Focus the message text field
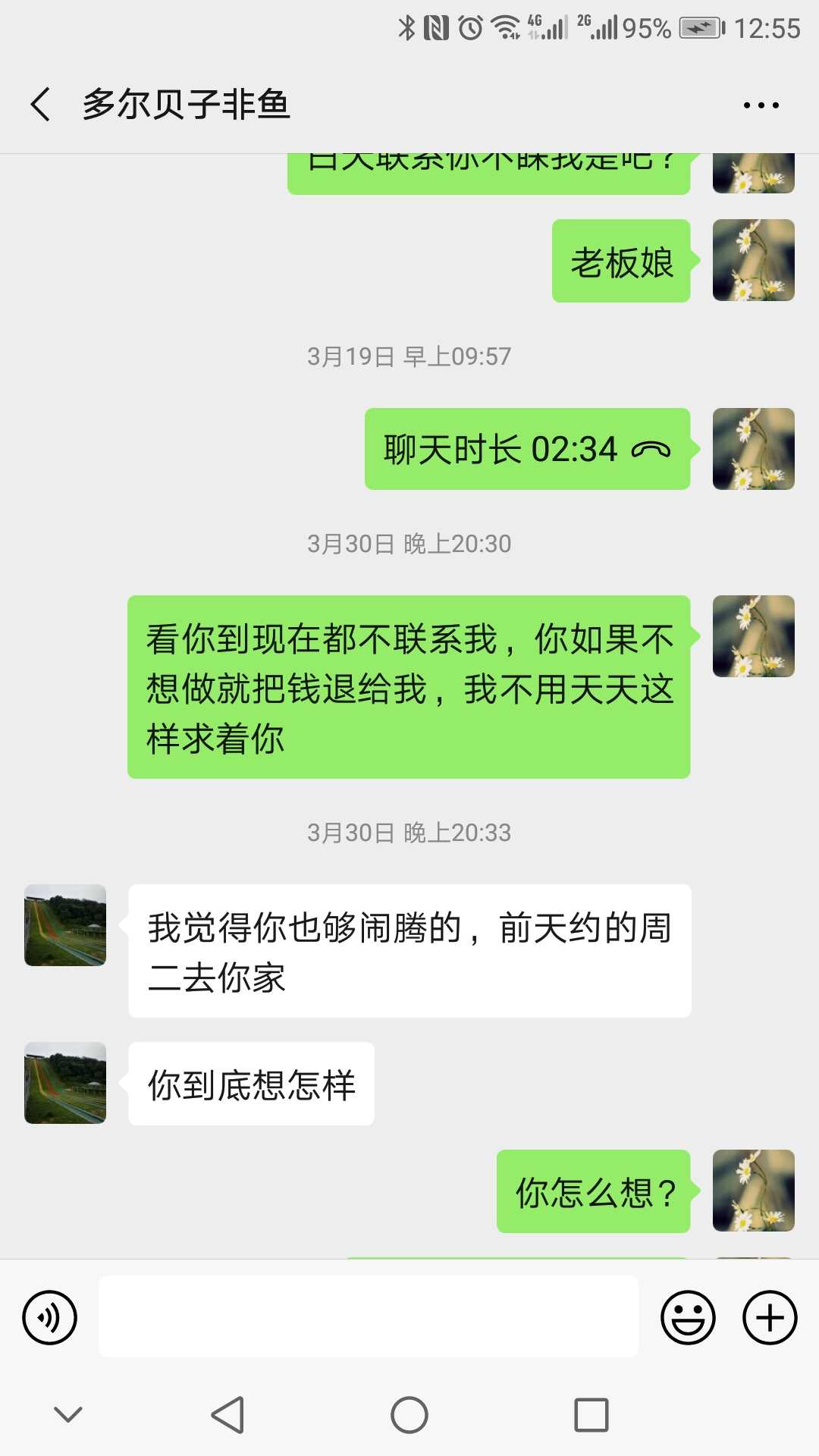 pos(369,1316)
